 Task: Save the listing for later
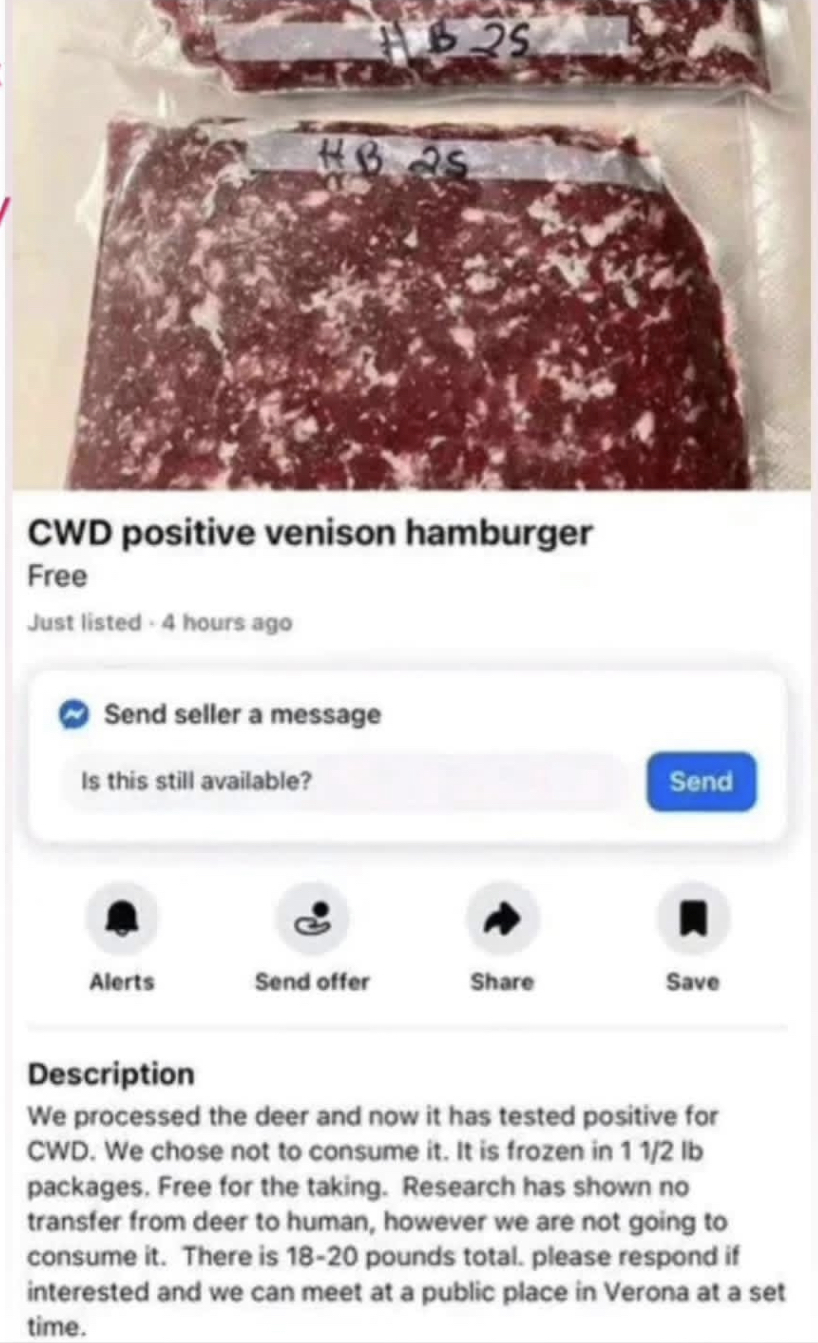click(693, 918)
